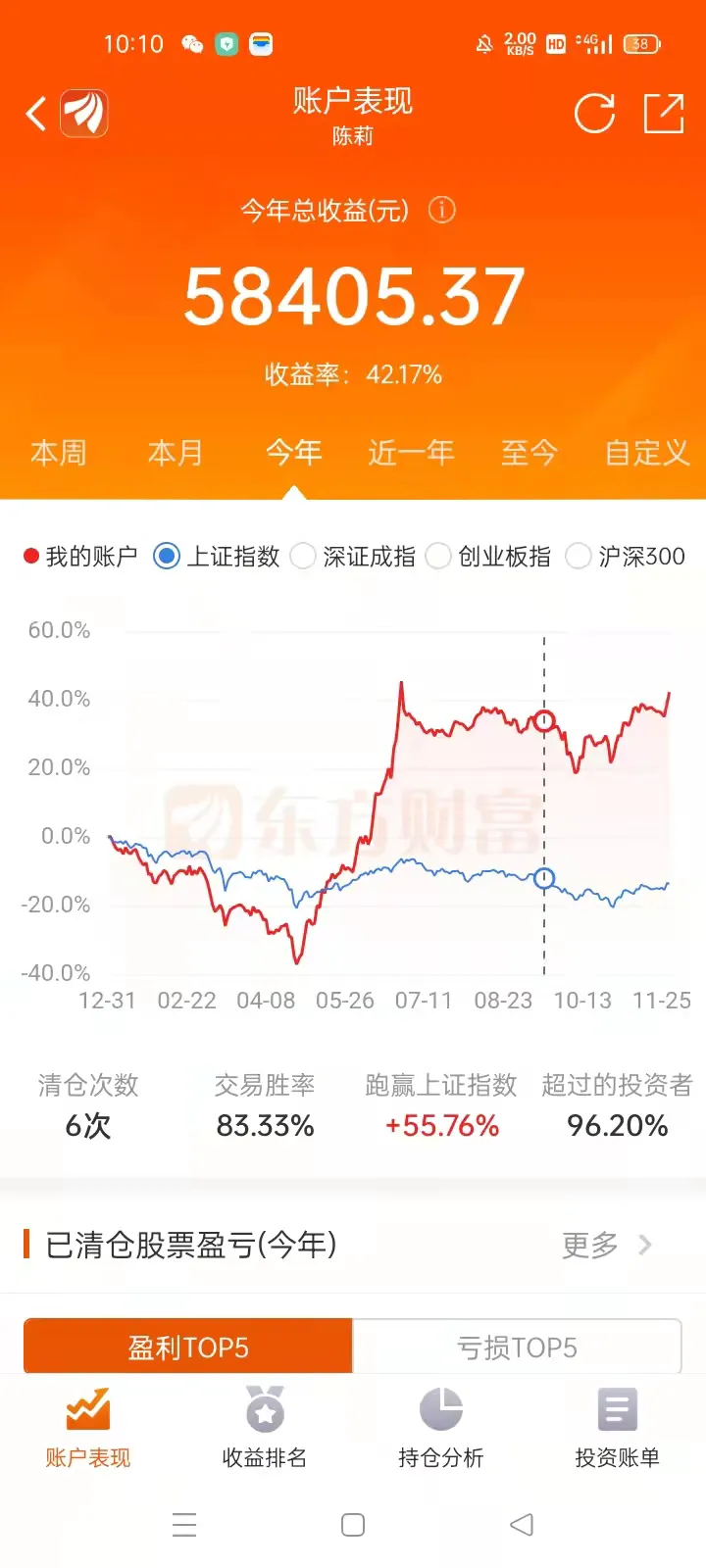Open the 收益排名 bottom tab
Image resolution: width=706 pixels, height=1568 pixels.
[265, 1428]
